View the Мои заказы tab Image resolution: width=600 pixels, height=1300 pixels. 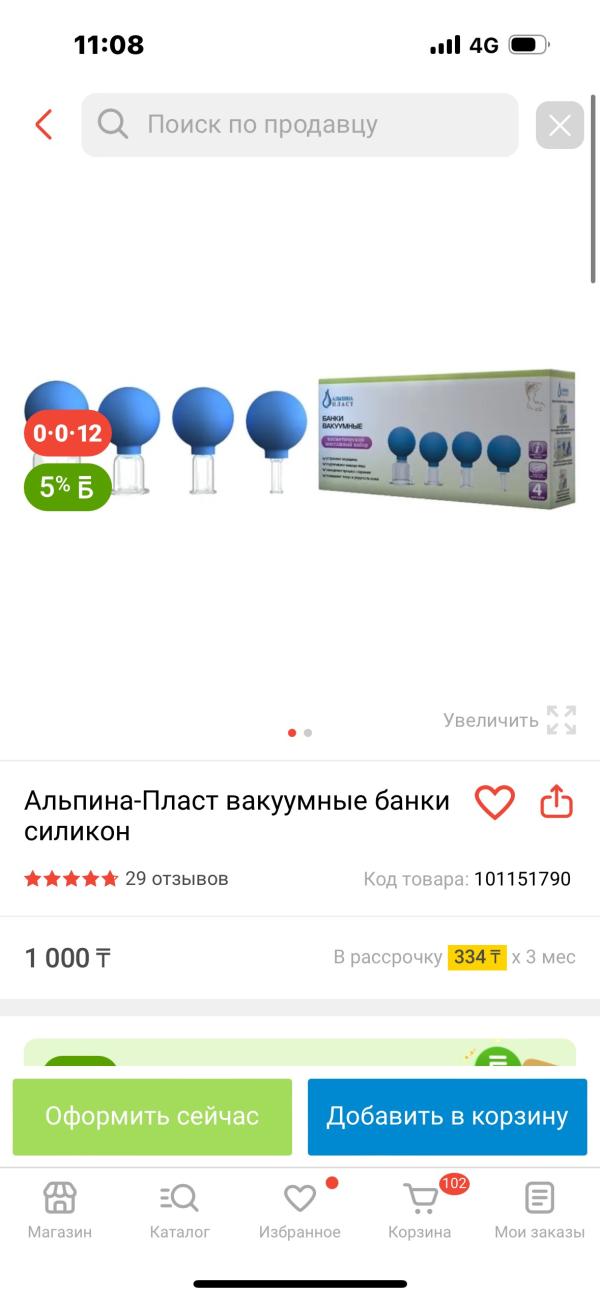540,1210
